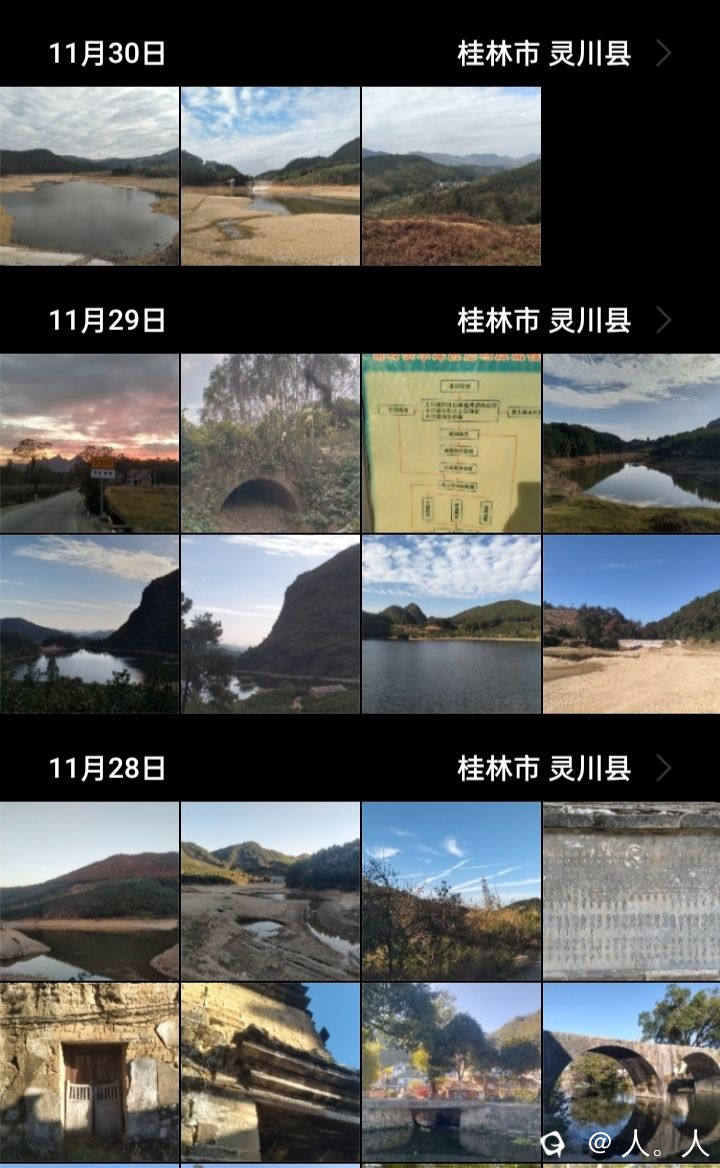View the 11月30日 dry riverbed photo

tap(270, 176)
